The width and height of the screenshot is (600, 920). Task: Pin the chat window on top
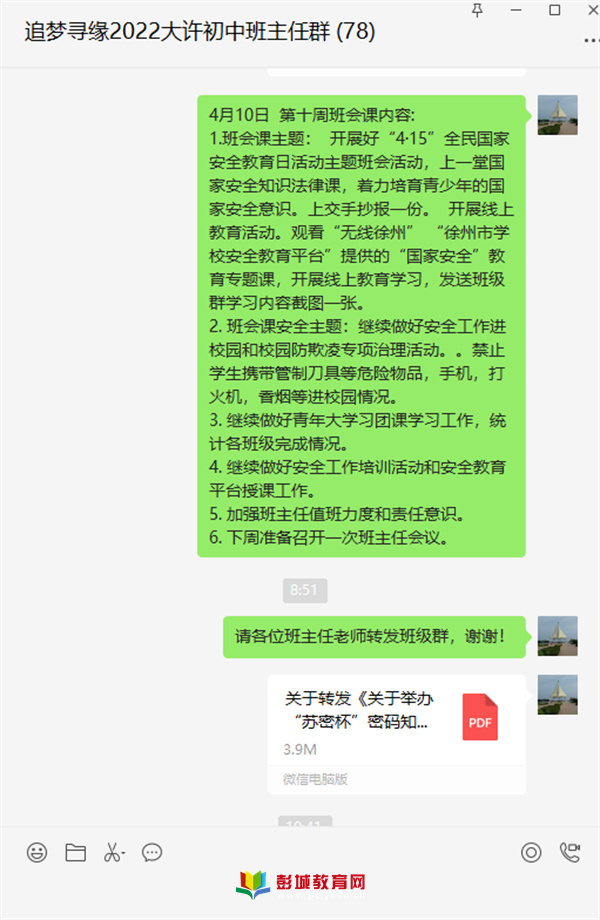coord(477,10)
